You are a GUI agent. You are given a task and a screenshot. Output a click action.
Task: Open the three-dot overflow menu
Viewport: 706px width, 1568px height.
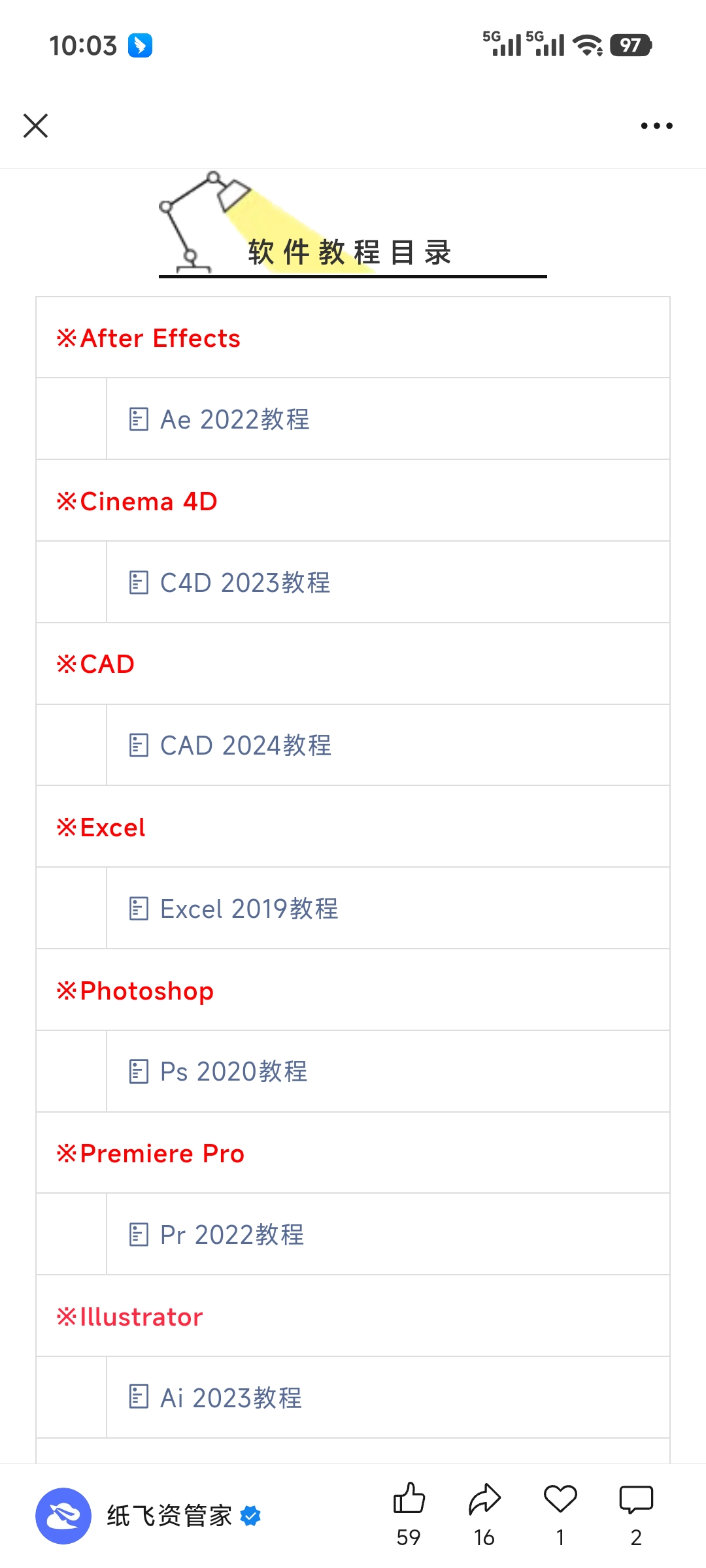tap(656, 125)
